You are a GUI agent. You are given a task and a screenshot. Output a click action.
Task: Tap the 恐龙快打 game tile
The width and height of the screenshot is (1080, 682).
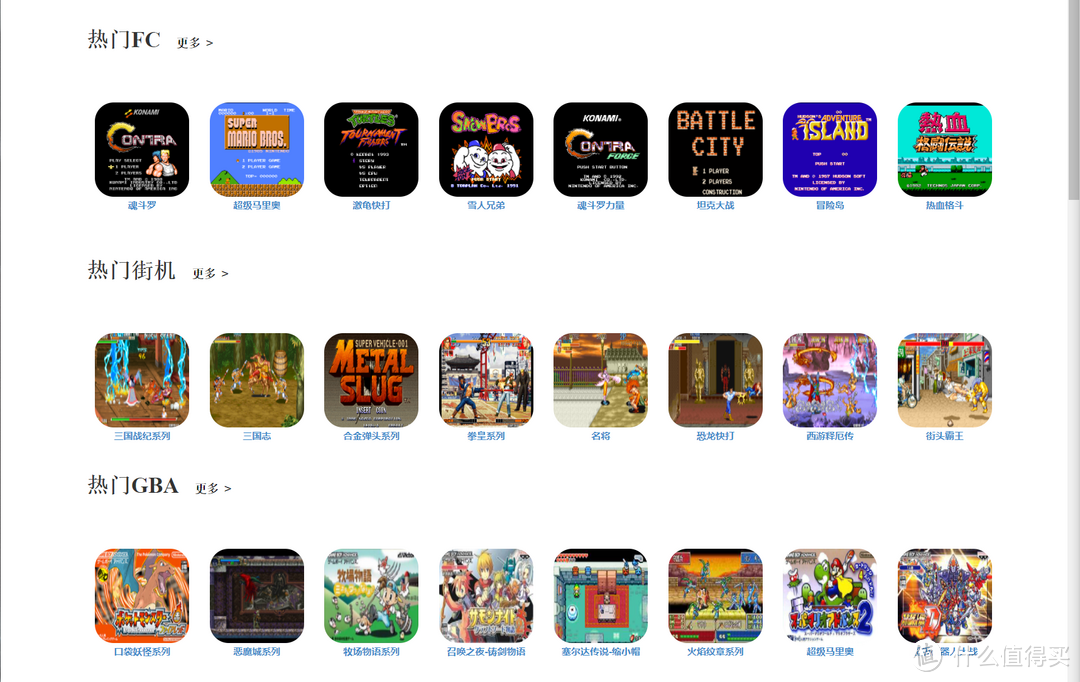[x=715, y=380]
